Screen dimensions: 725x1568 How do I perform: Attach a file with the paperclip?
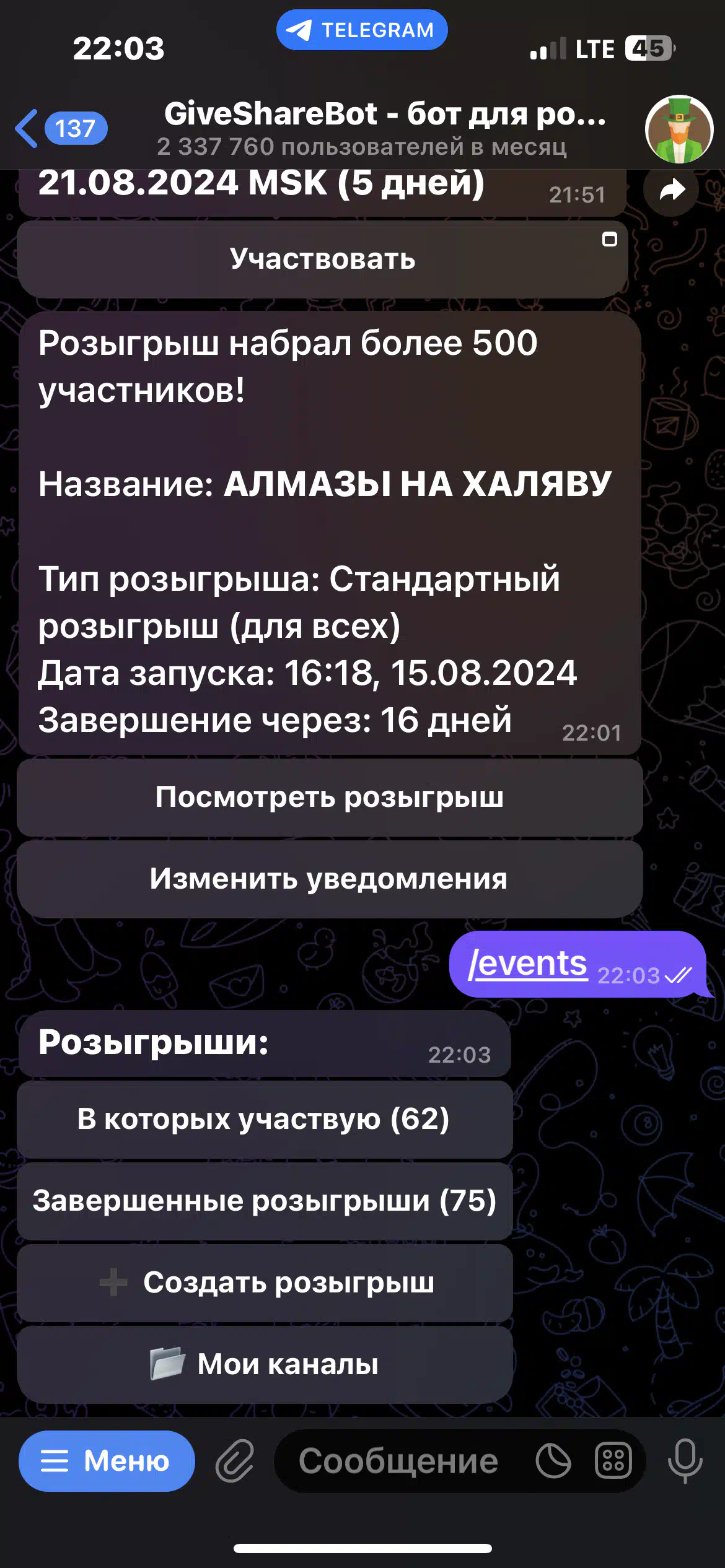click(235, 1461)
